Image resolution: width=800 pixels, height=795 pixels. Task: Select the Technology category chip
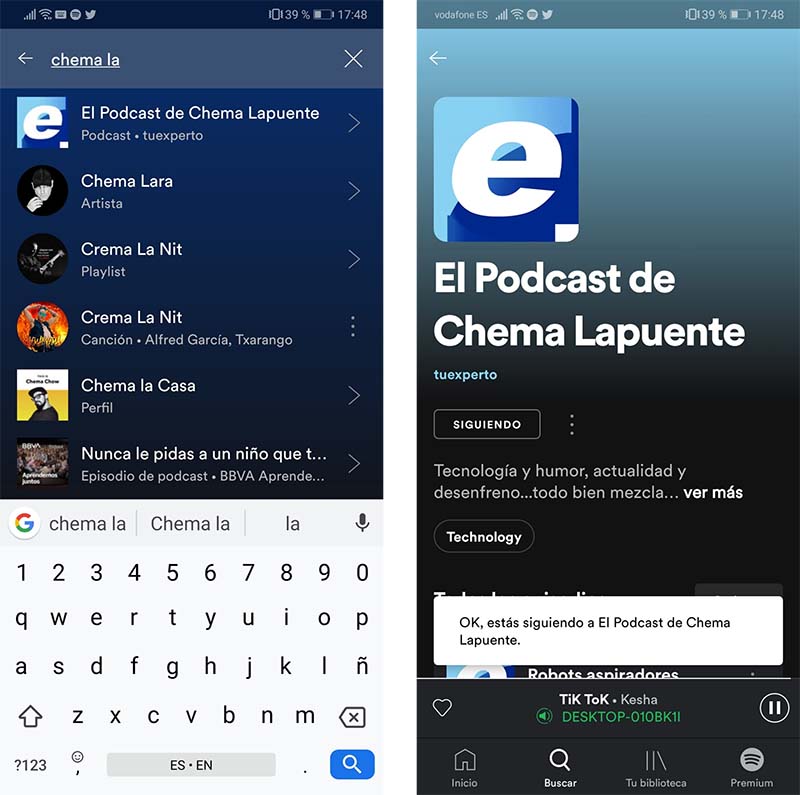tap(484, 537)
